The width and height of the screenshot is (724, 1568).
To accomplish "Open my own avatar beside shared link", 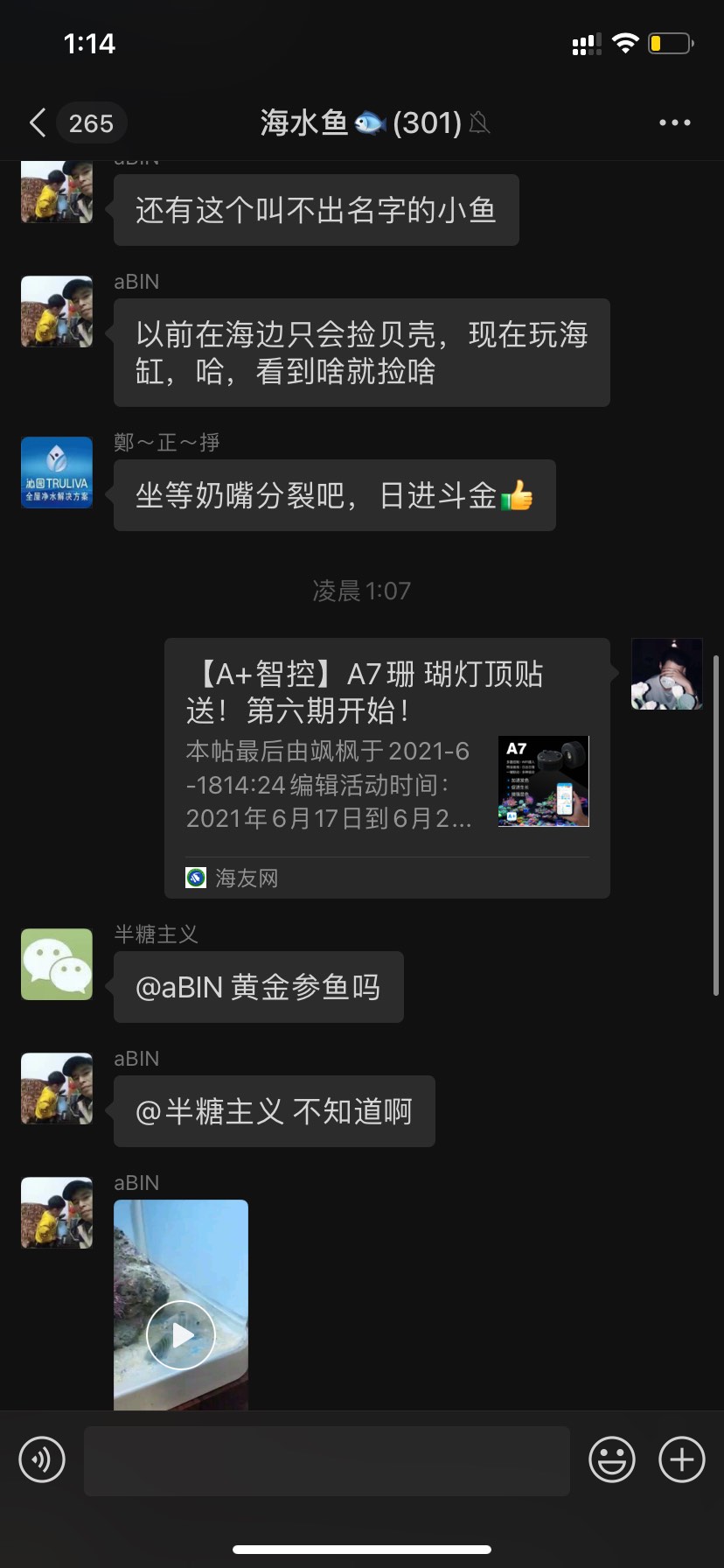I will [x=666, y=674].
